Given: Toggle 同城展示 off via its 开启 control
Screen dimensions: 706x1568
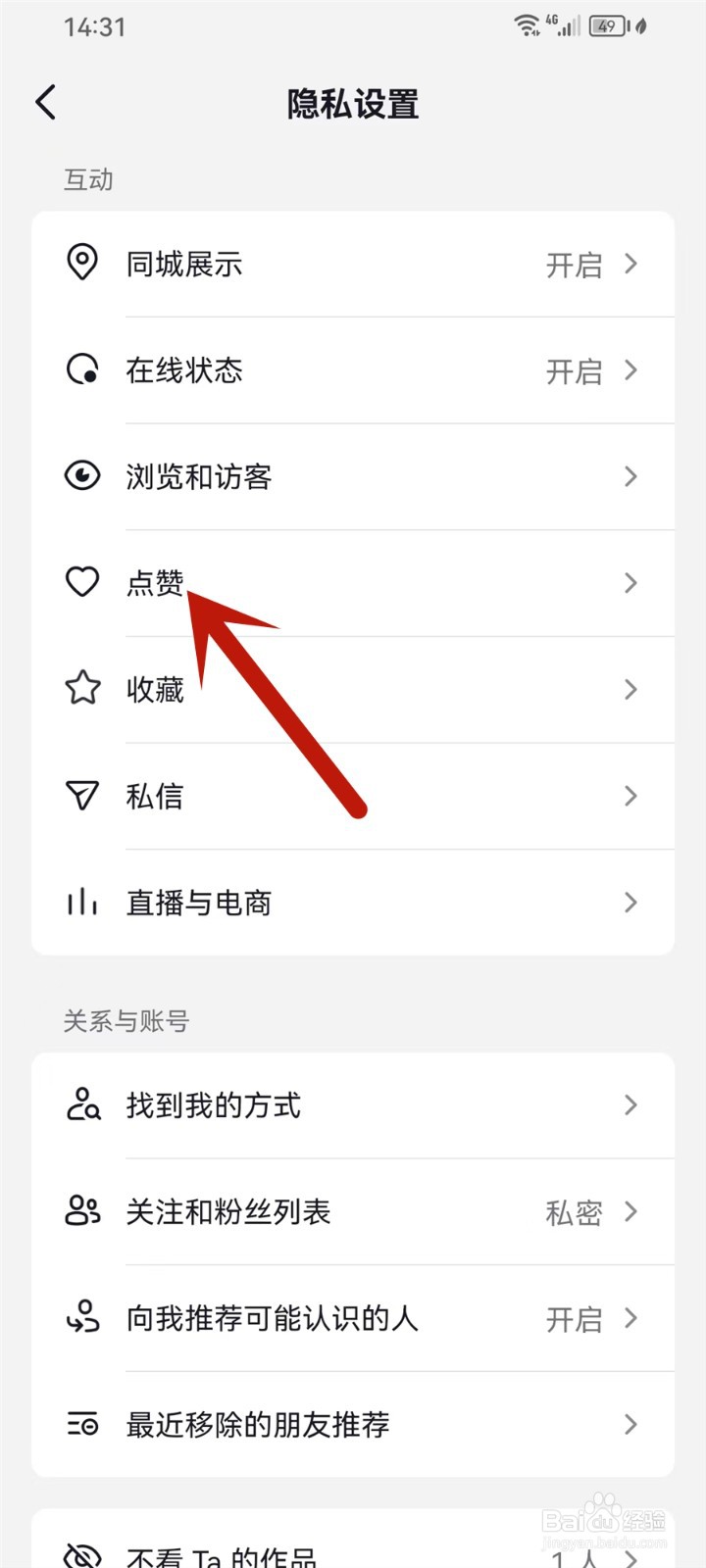Looking at the screenshot, I should coord(575,264).
